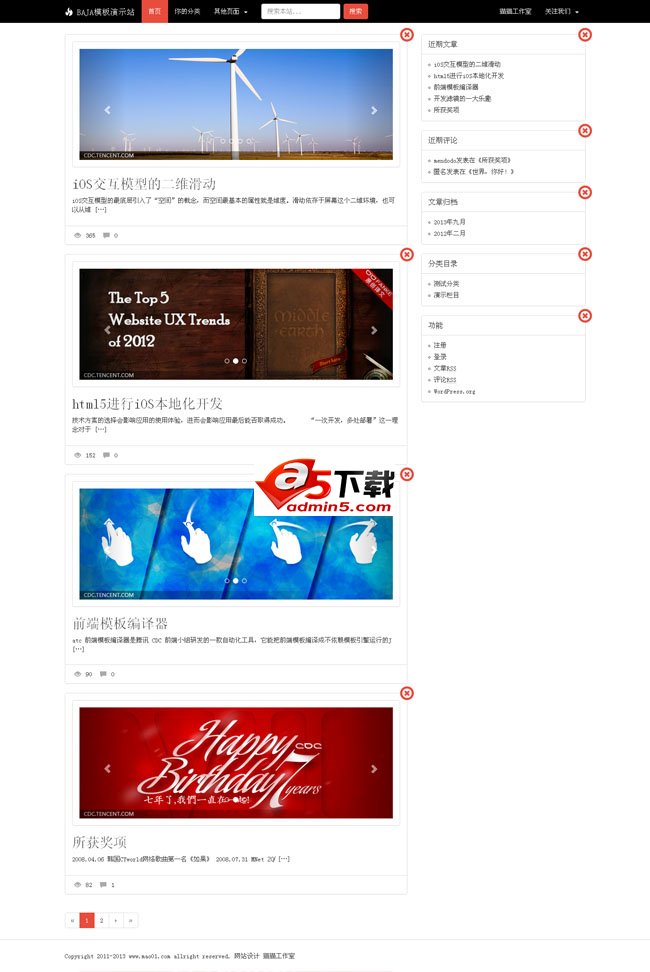Open the 测试分类 category link

point(446,284)
